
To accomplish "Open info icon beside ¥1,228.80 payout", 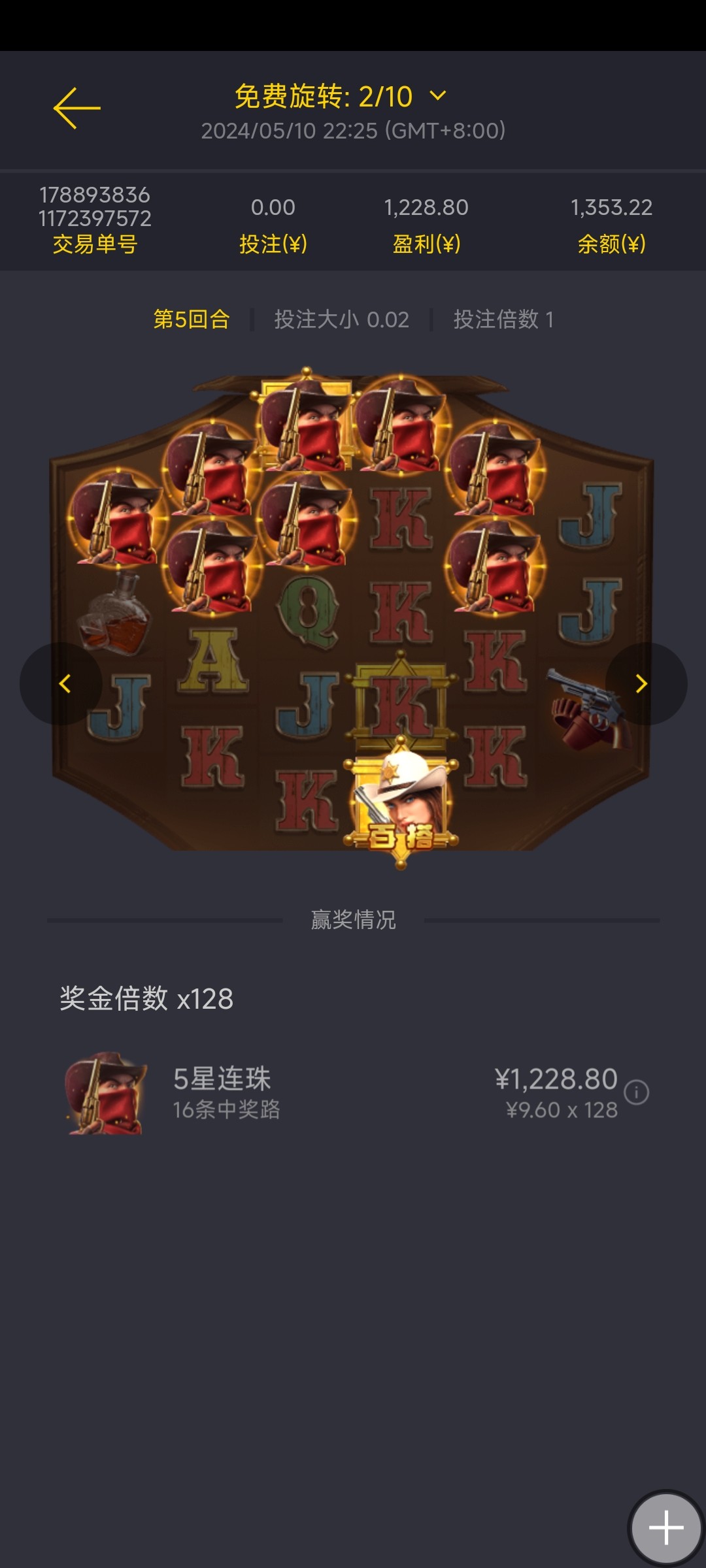I will 636,1092.
